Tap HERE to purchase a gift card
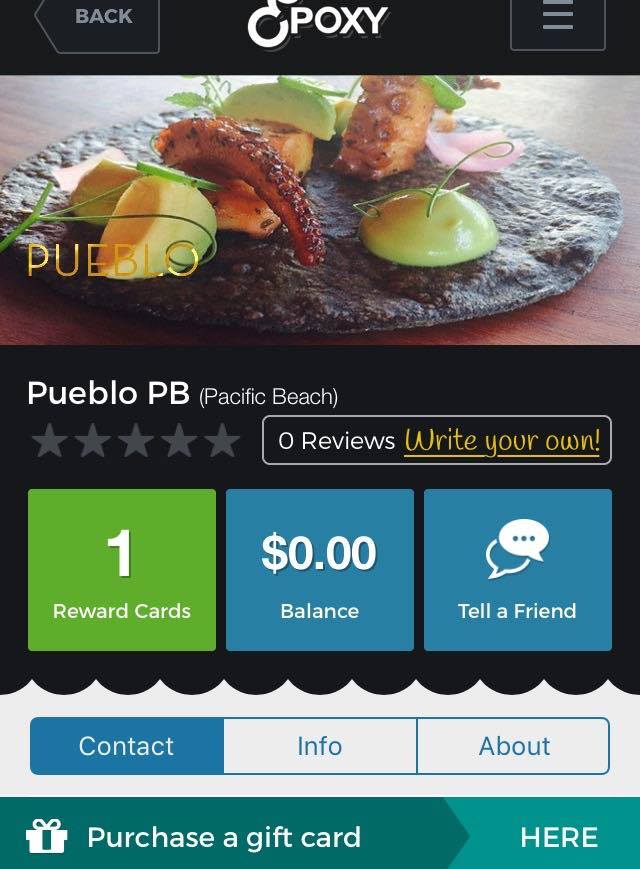Screen dimensions: 640x869 coord(558,837)
